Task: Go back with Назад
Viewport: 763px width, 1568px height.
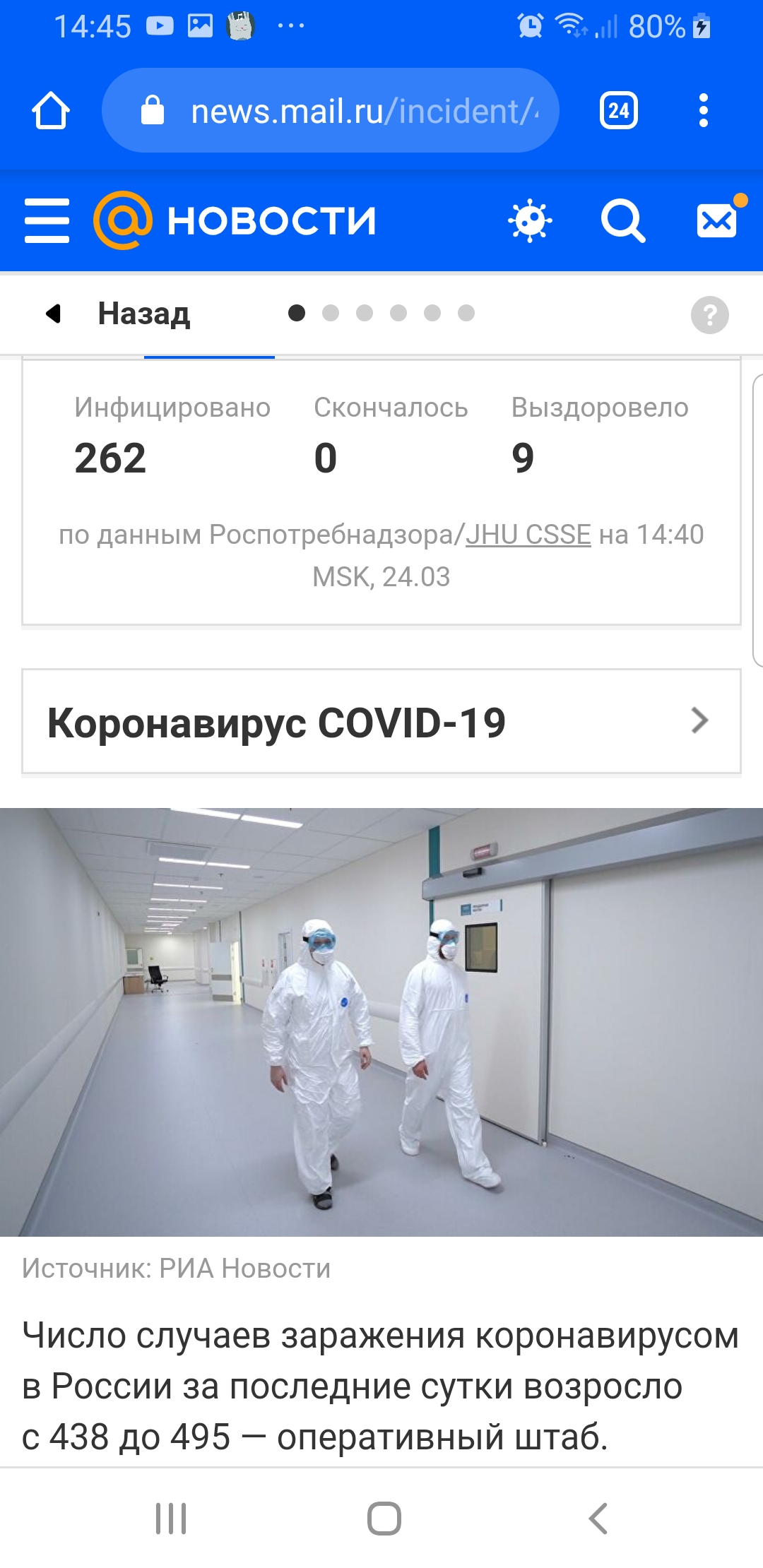Action: click(x=119, y=314)
